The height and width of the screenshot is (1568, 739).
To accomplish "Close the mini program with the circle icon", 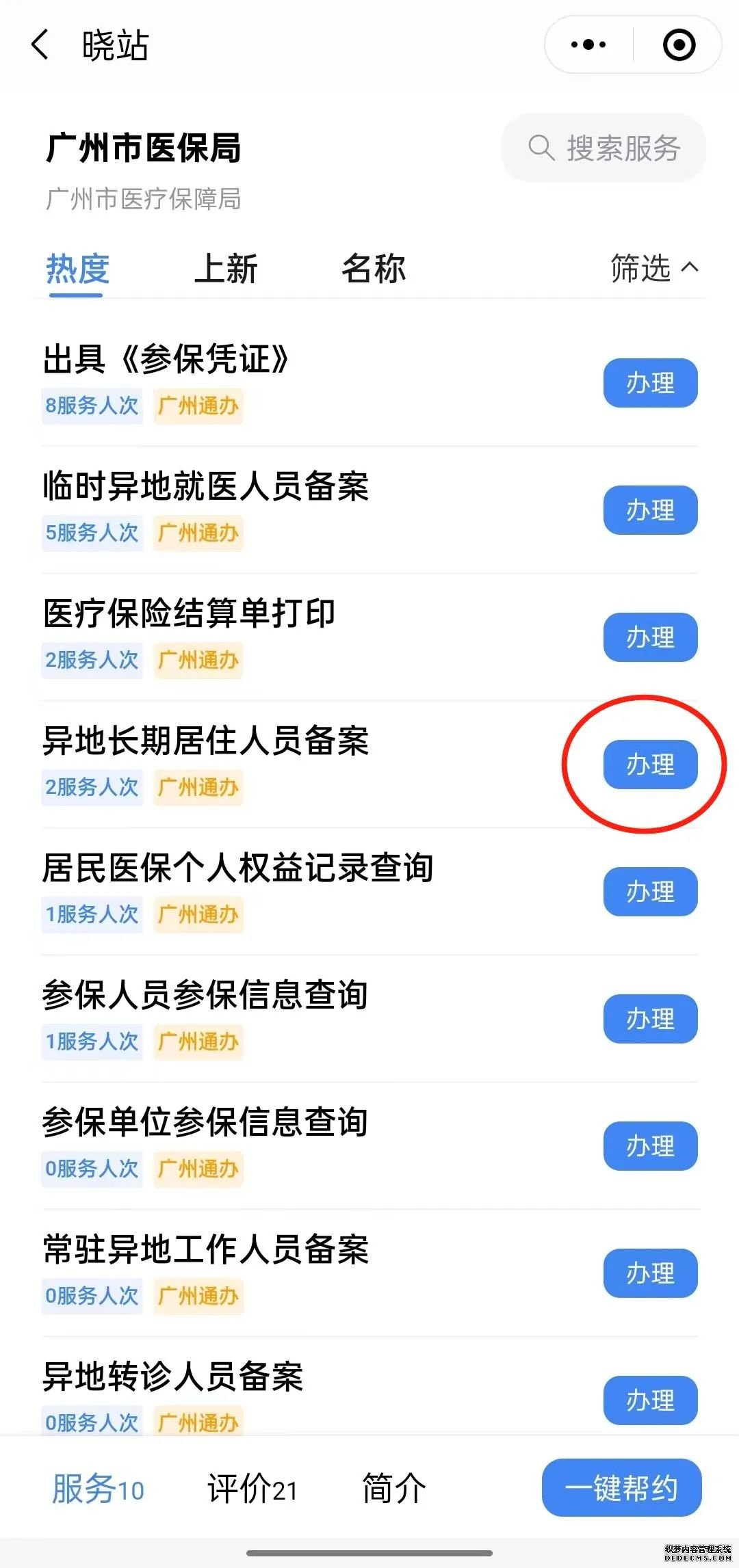I will (x=679, y=45).
